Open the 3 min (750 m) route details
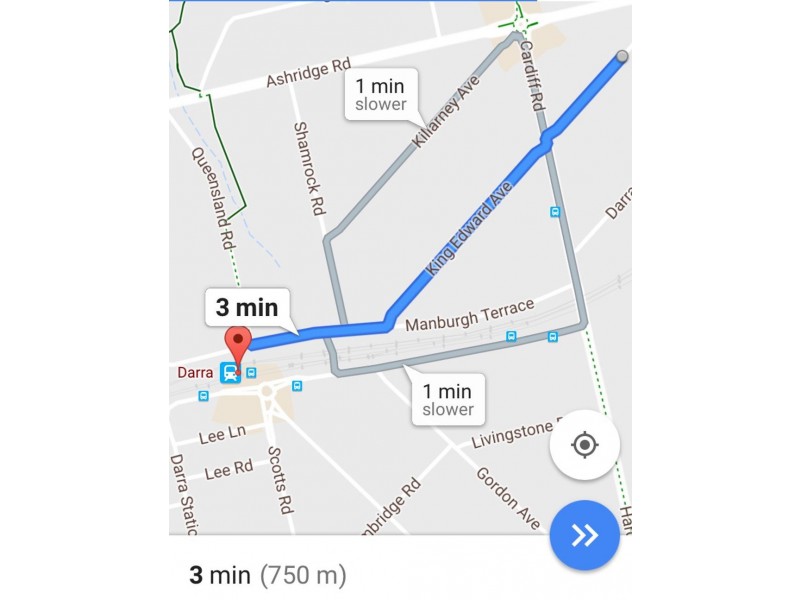800x600 pixels. point(268,575)
